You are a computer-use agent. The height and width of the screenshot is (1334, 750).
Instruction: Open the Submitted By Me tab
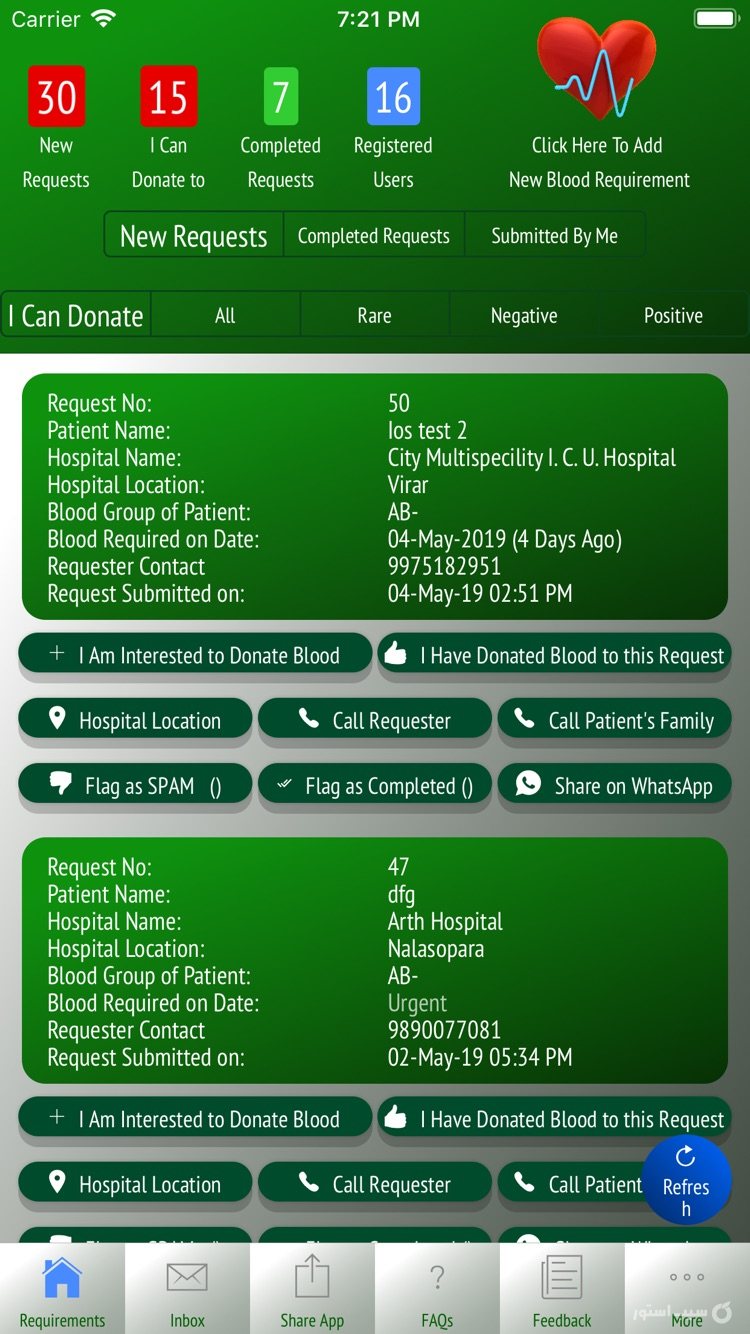coord(554,235)
